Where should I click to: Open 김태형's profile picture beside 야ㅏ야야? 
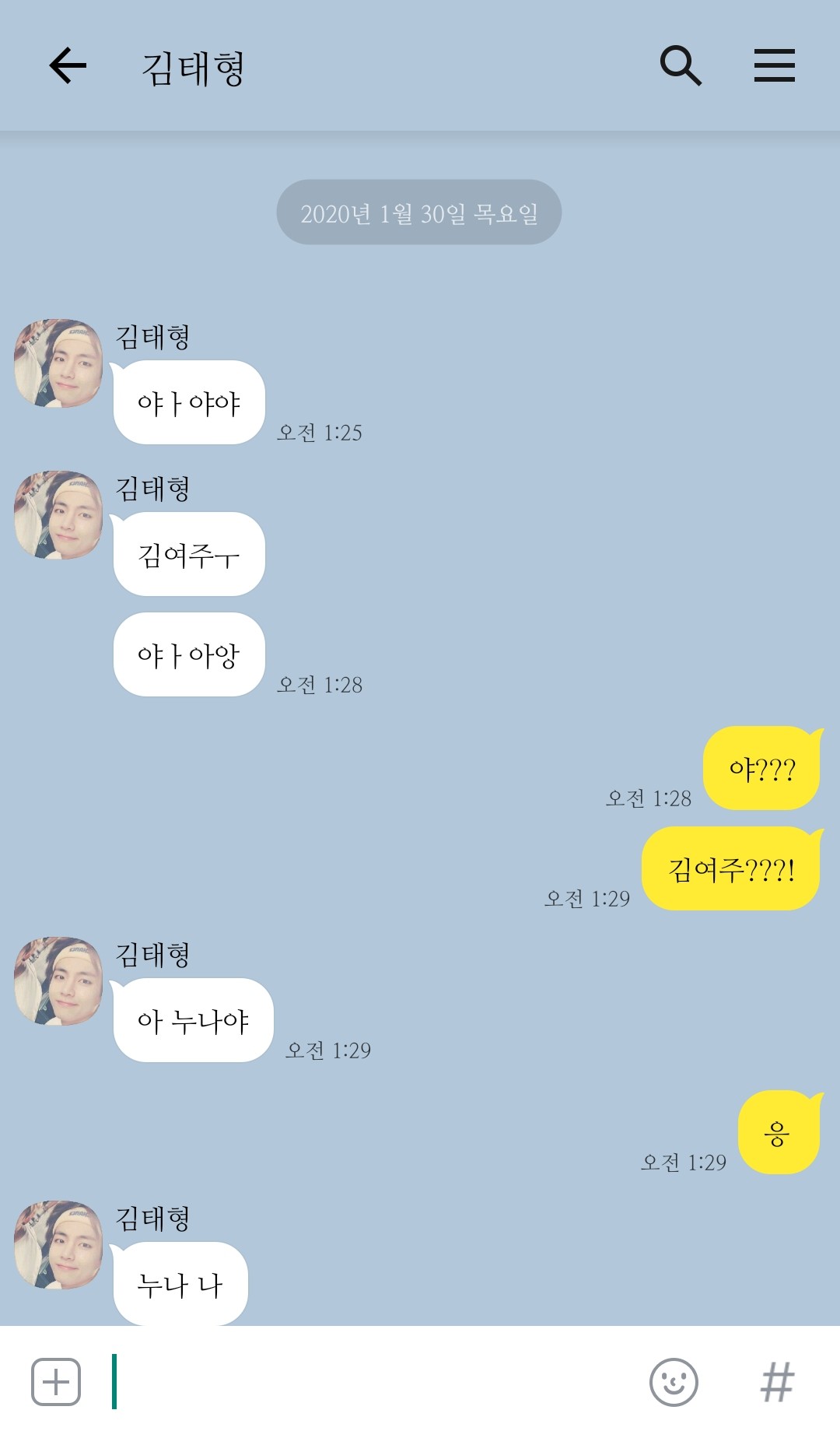[58, 363]
